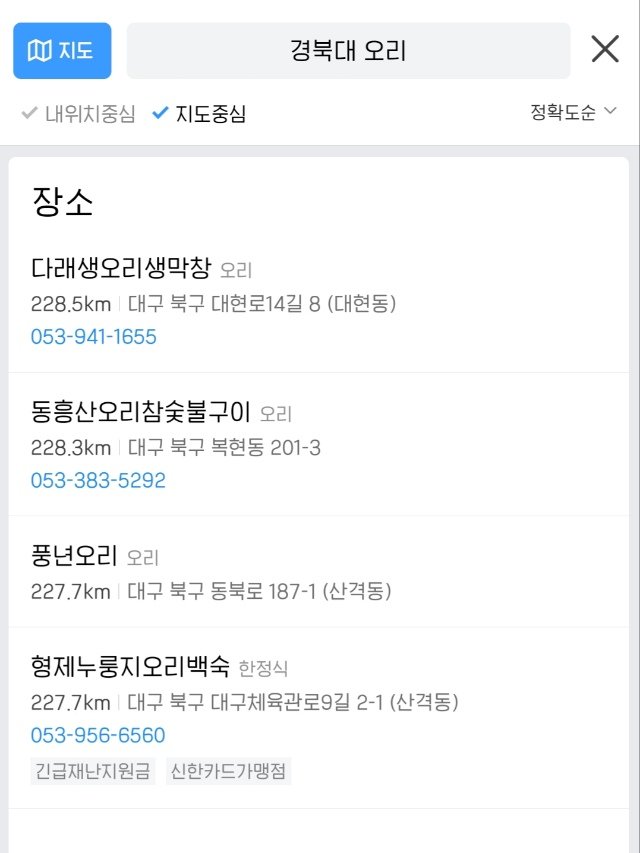Open the 동흥산오리참숯불구이 result

click(141, 412)
